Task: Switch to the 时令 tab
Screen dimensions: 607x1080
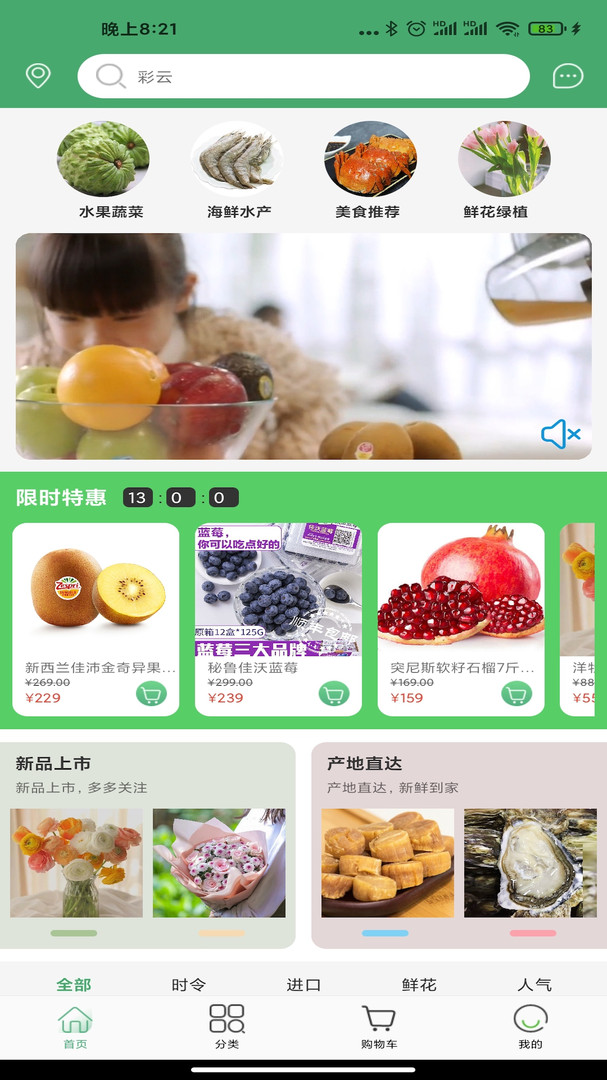Action: [188, 985]
